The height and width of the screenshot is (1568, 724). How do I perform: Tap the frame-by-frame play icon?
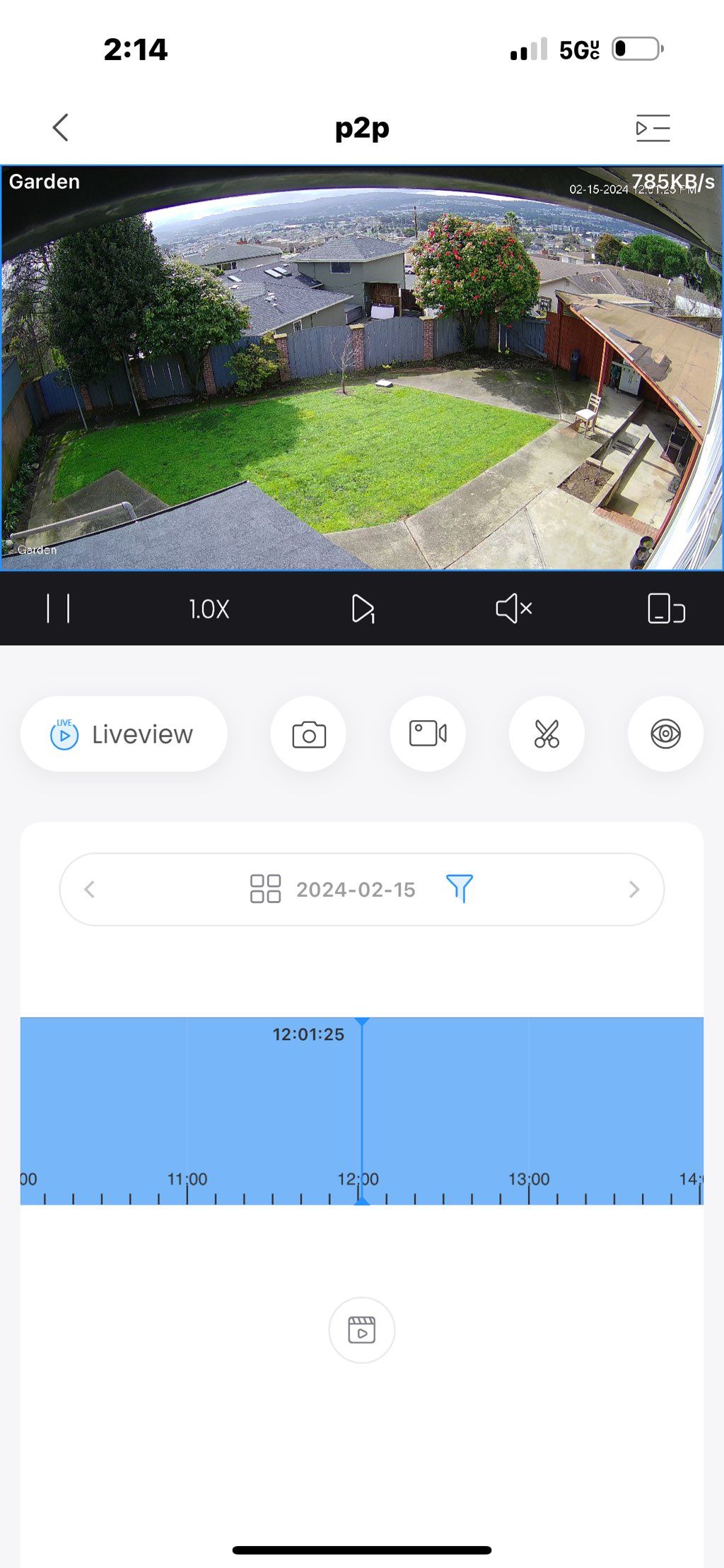click(363, 608)
